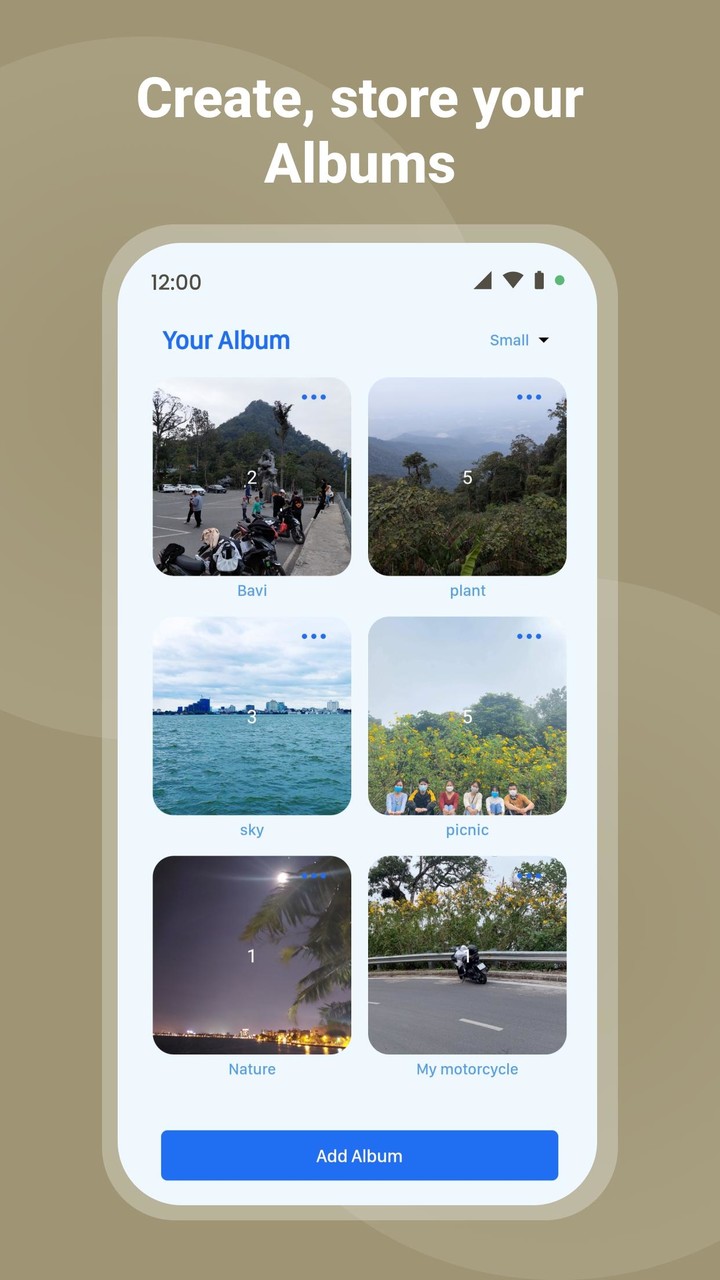Click the Your Album heading
Viewport: 720px width, 1280px height.
pos(226,340)
